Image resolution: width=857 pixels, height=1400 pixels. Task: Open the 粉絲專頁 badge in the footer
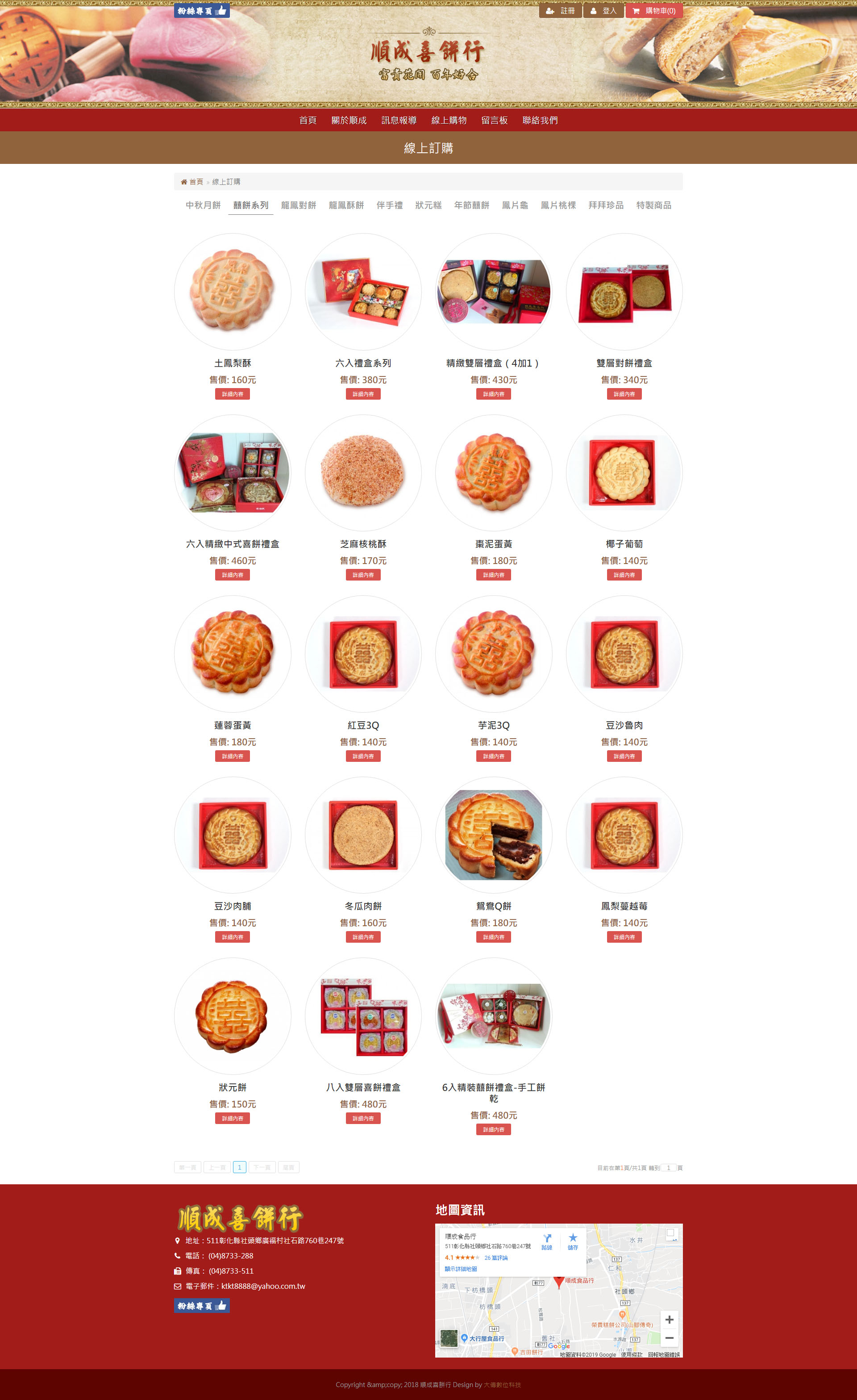click(202, 1306)
